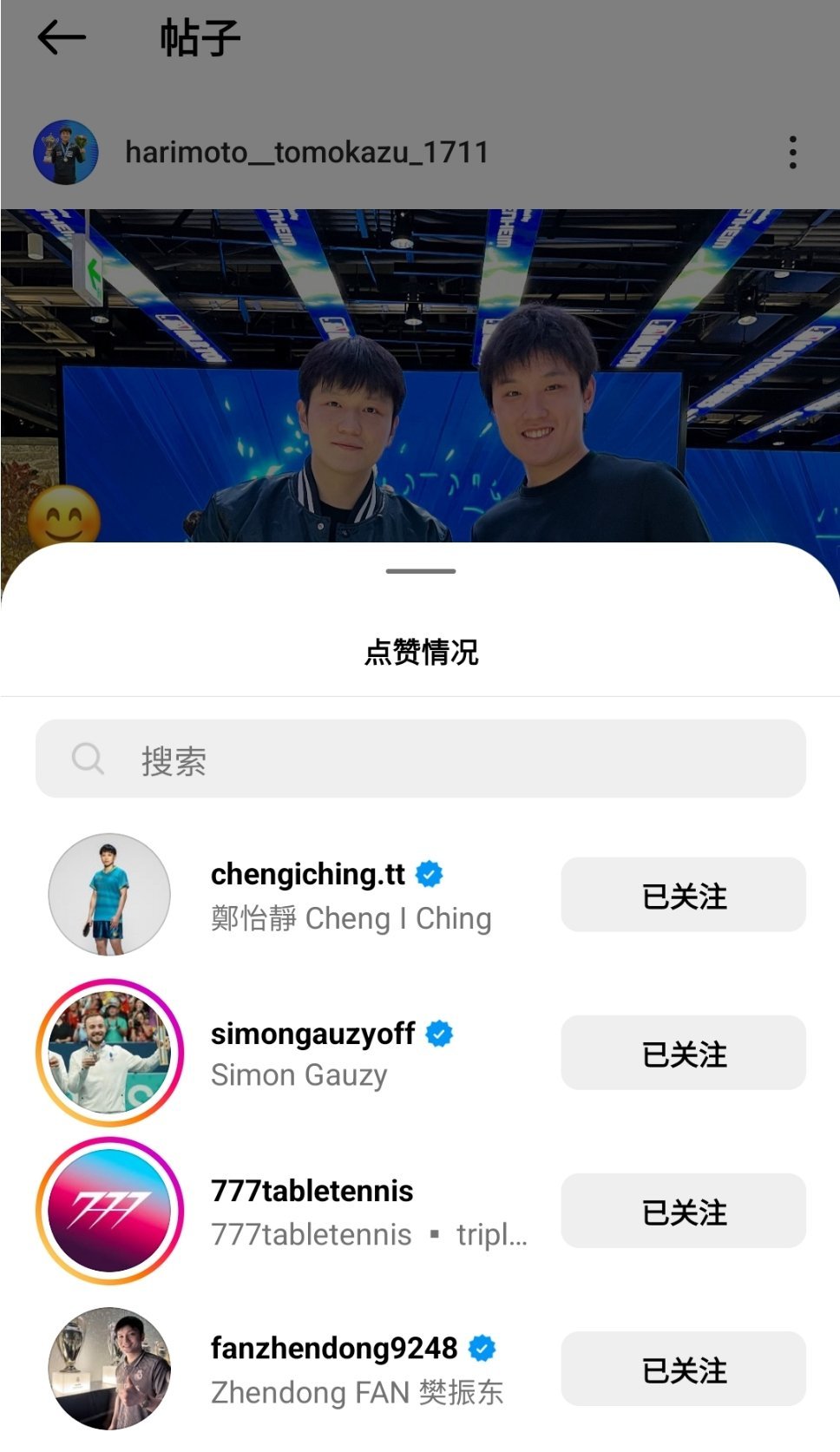Toggle follow status for chengiching.tt via 已关注

(682, 894)
